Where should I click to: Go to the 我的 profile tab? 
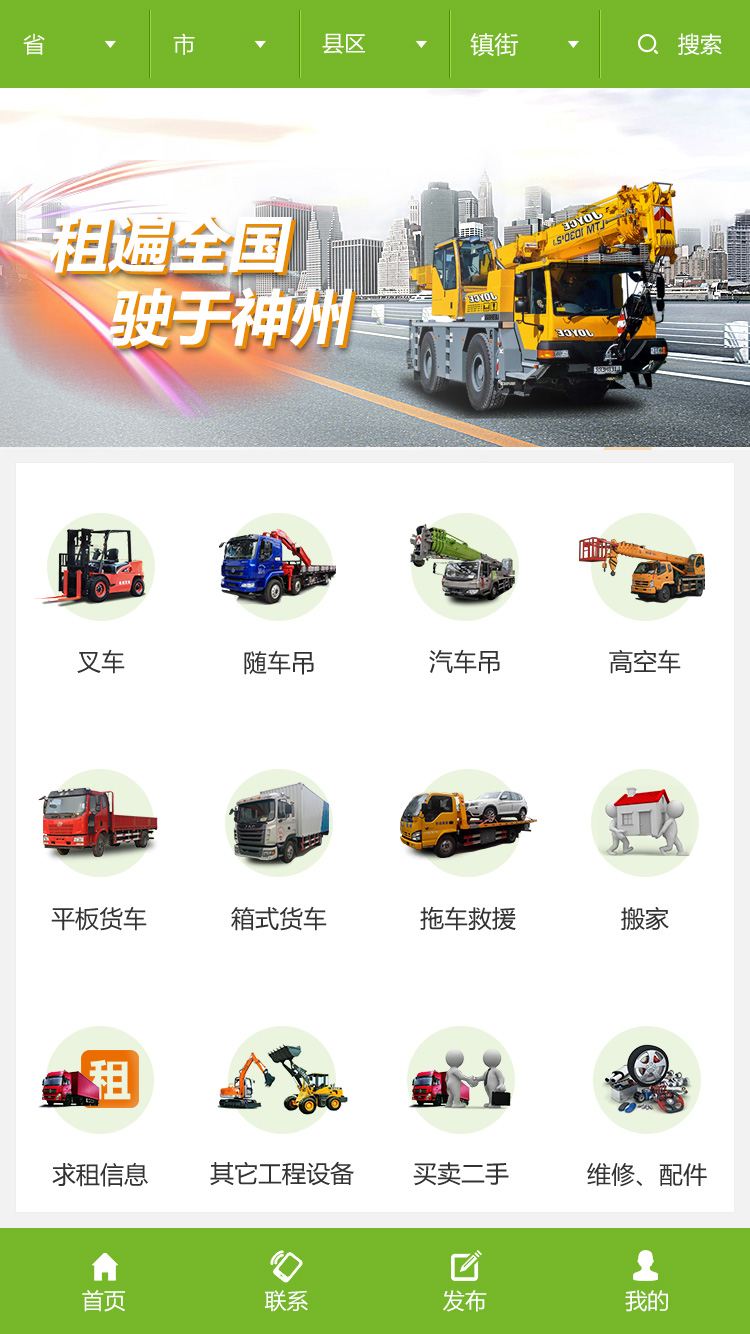(646, 1281)
